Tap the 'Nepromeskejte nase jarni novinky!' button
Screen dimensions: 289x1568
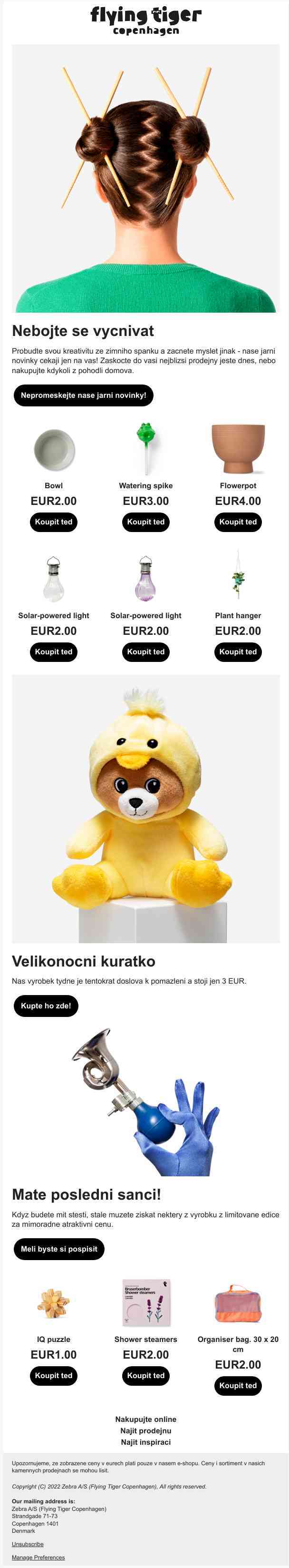click(83, 395)
